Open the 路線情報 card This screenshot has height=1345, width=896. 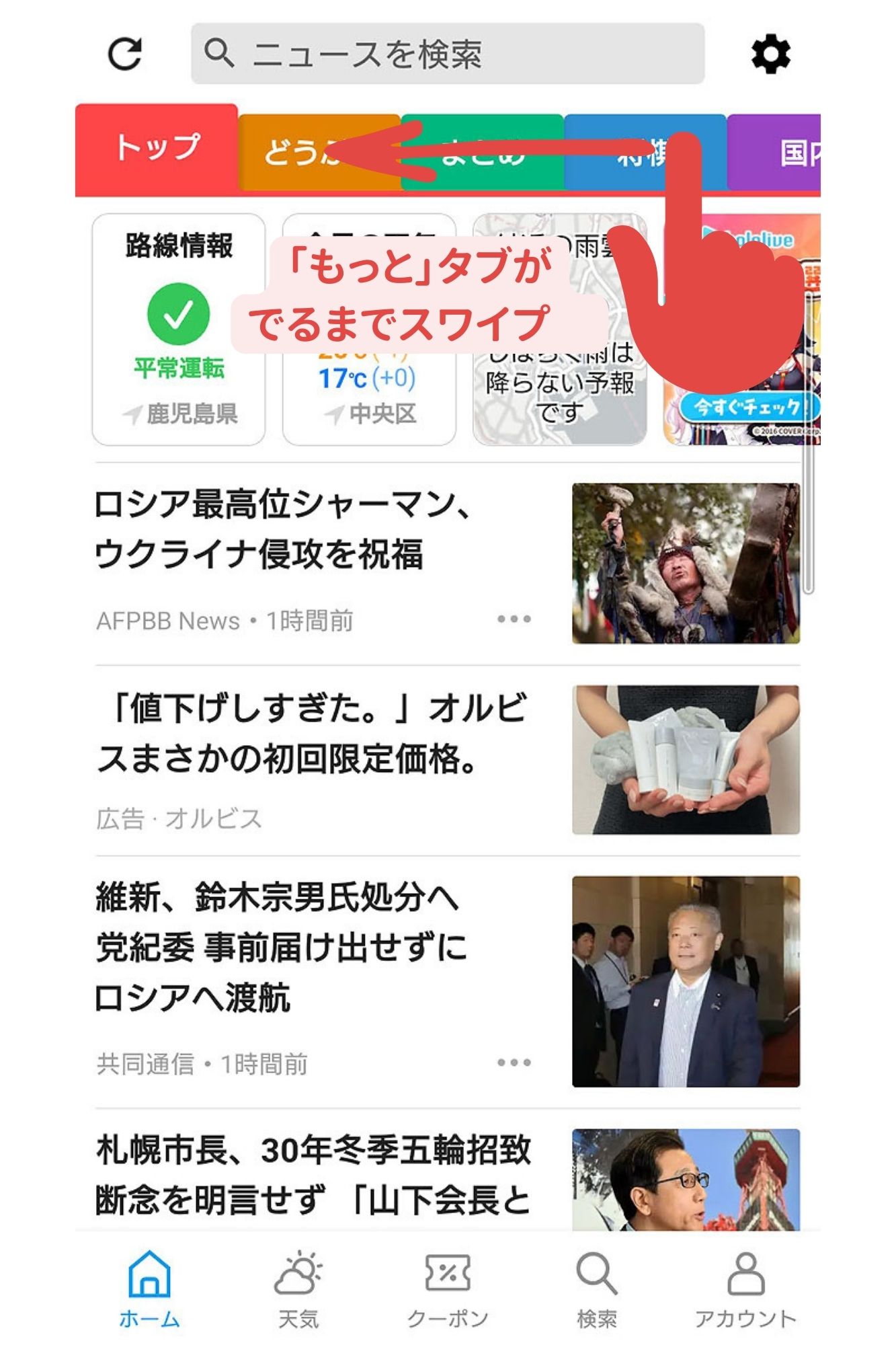(x=179, y=330)
